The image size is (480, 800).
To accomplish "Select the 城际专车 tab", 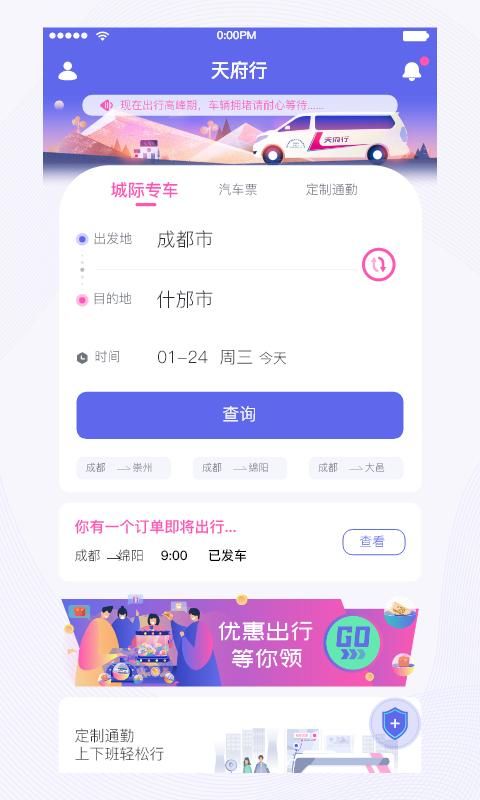I will pyautogui.click(x=144, y=190).
